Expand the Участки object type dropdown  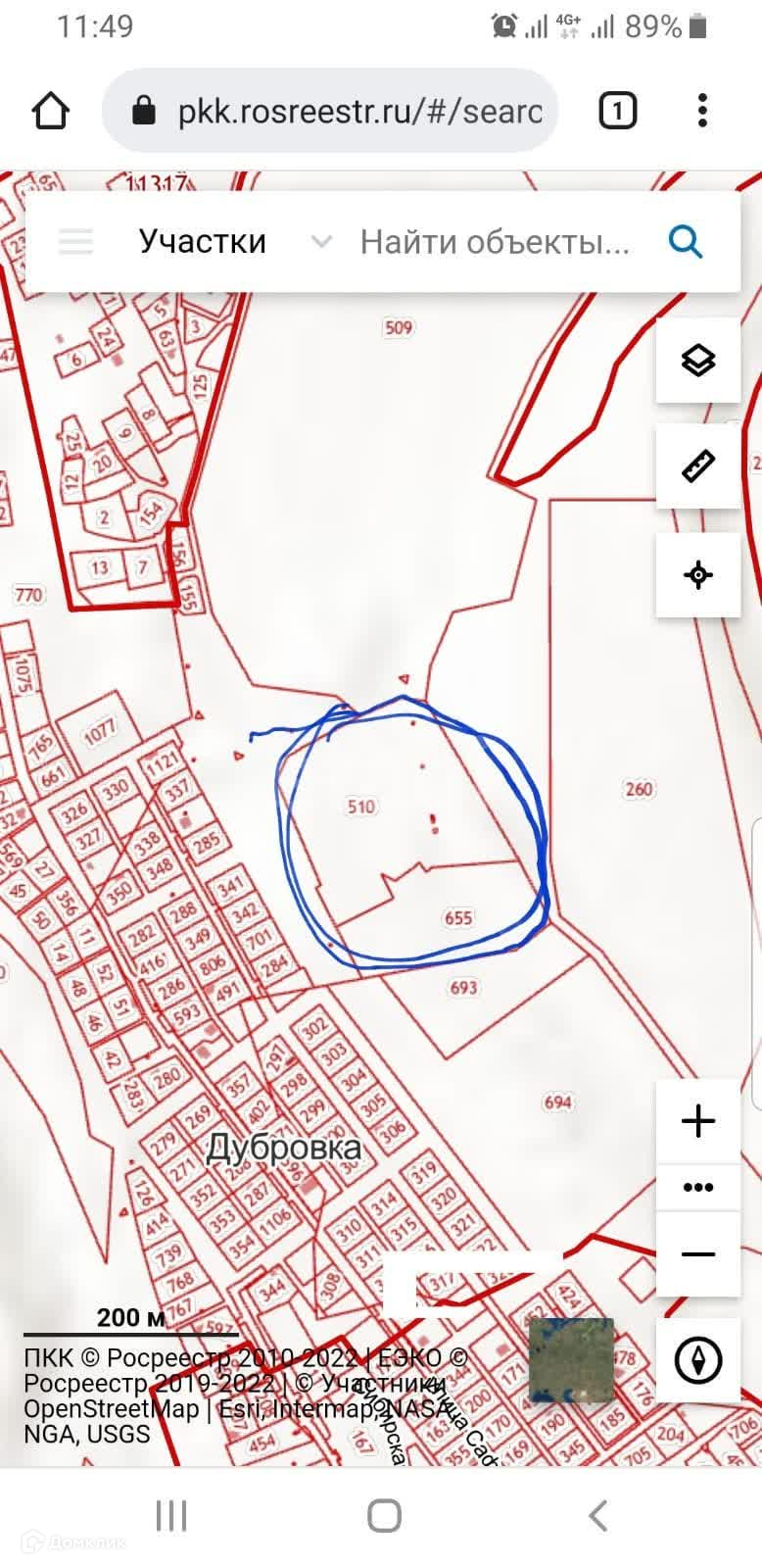(x=320, y=242)
